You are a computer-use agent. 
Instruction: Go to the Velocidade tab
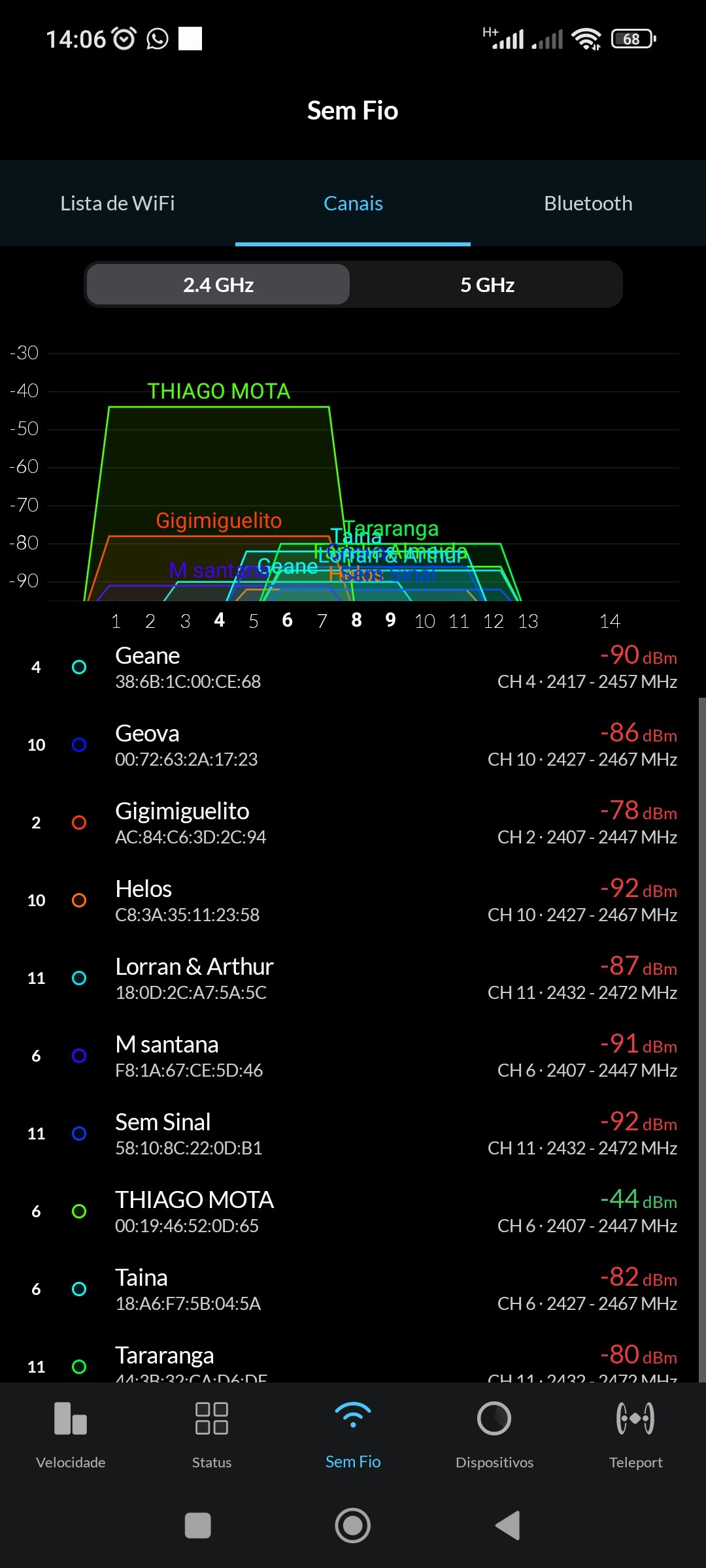pos(71,1435)
